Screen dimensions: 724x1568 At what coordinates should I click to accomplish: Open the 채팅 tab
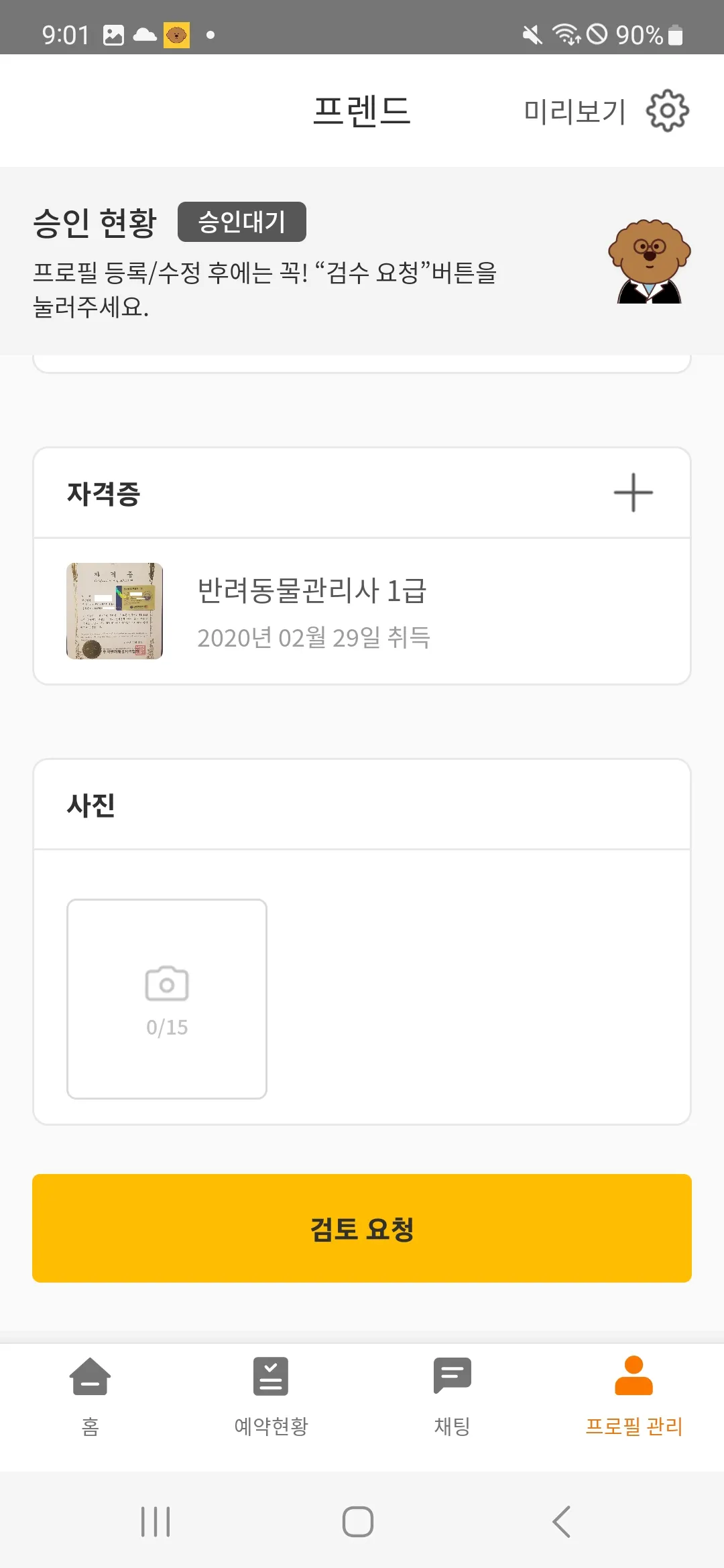coord(452,1396)
